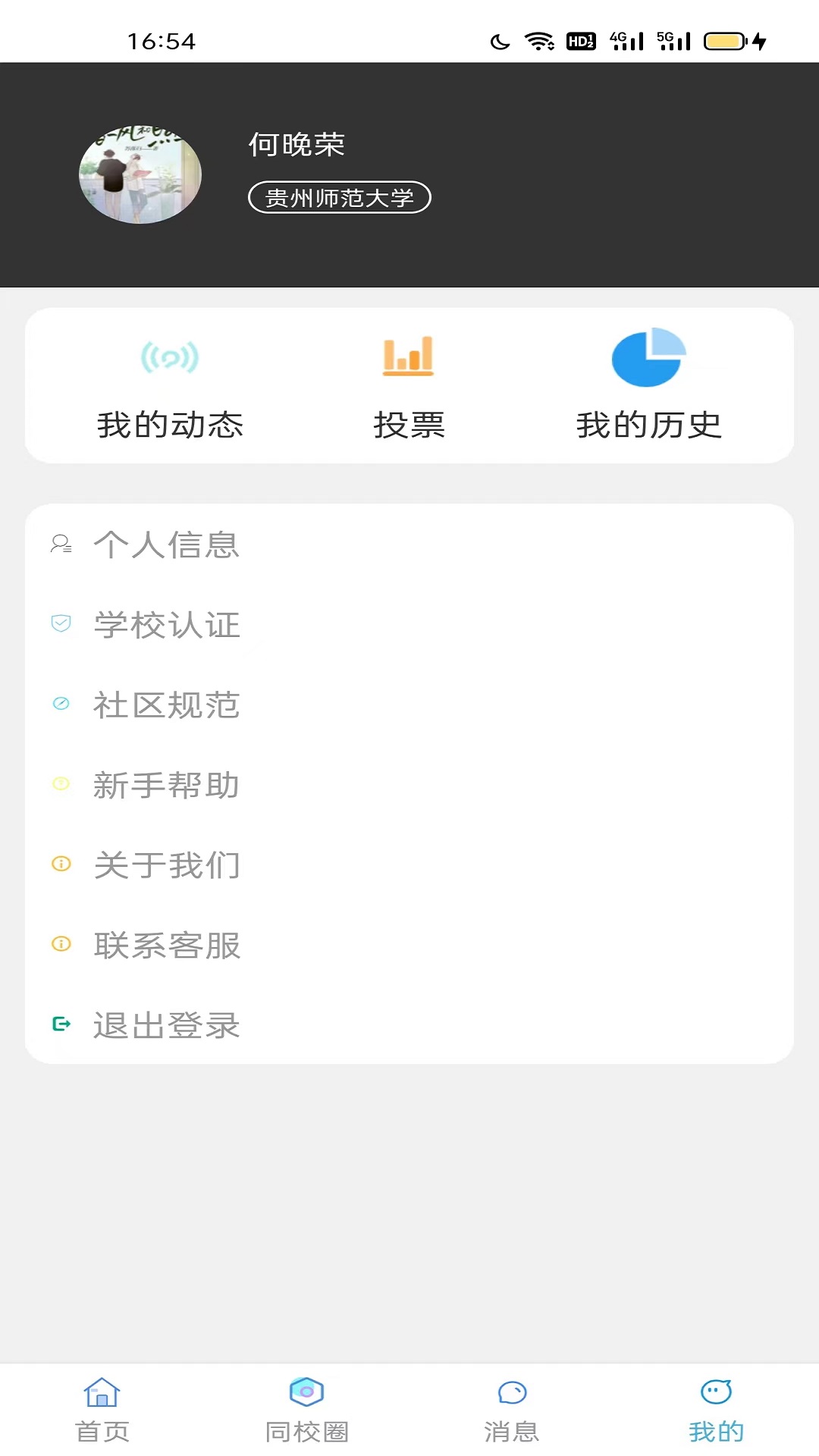Open 我的动态 via the broadcast icon
This screenshot has height=1456, width=819.
click(168, 360)
